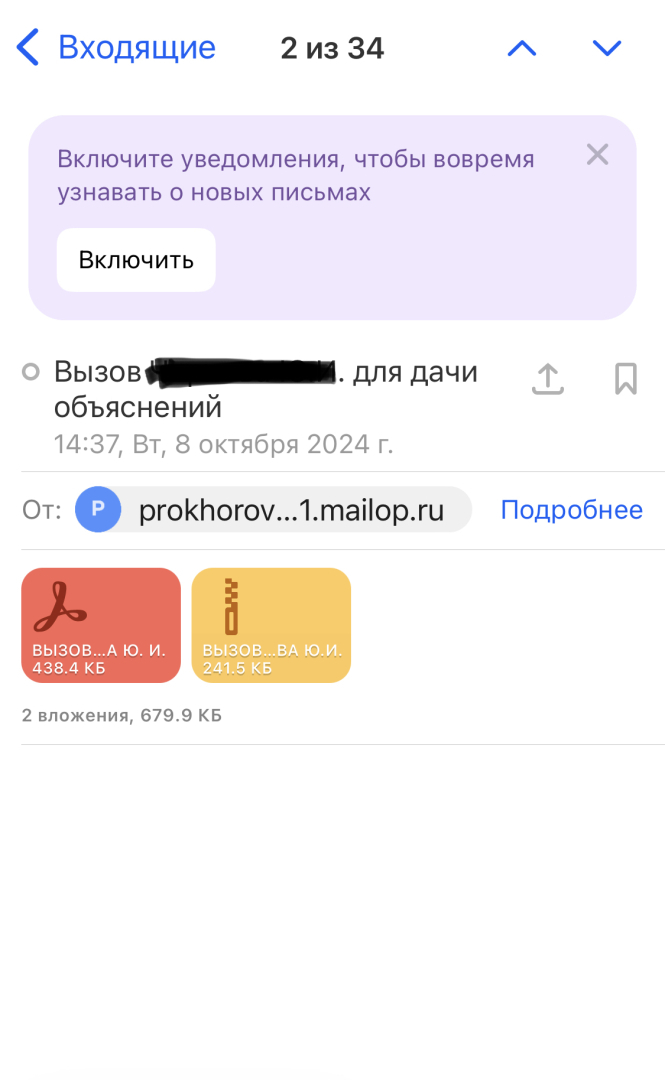Mark the email as unread dot
This screenshot has height=1080, width=665.
31,373
